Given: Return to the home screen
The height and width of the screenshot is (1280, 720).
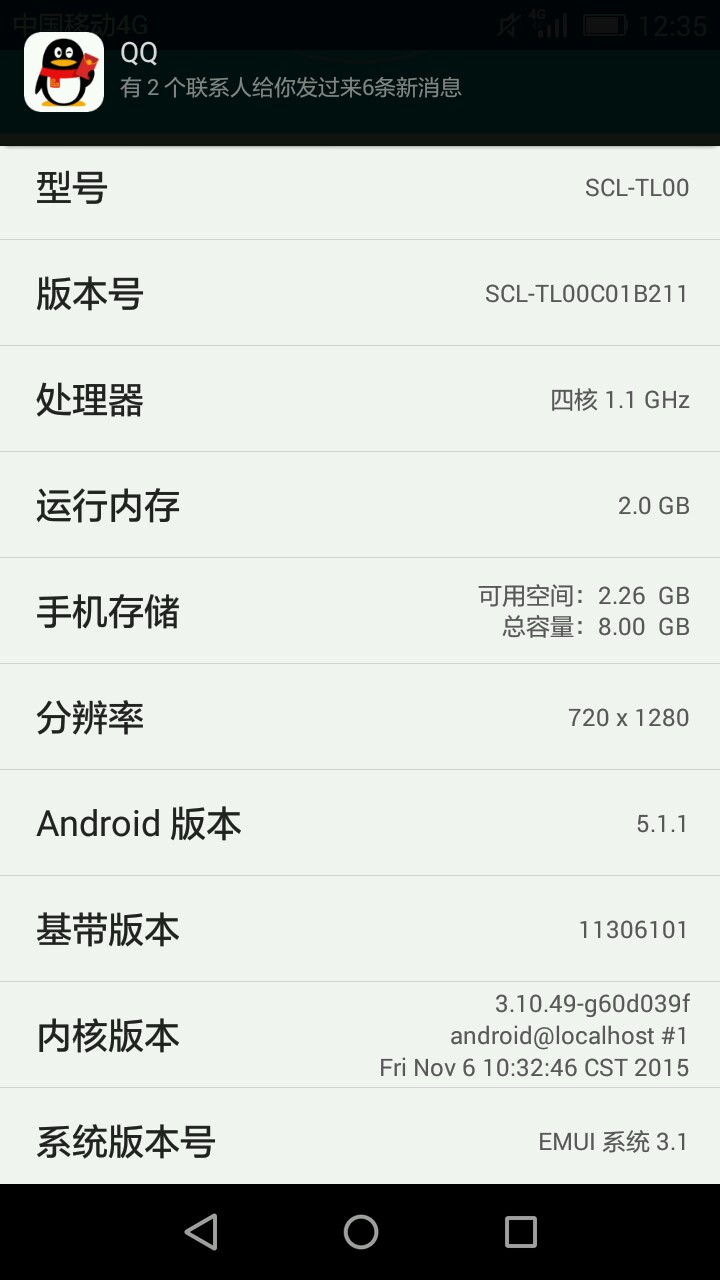Looking at the screenshot, I should click(360, 1232).
